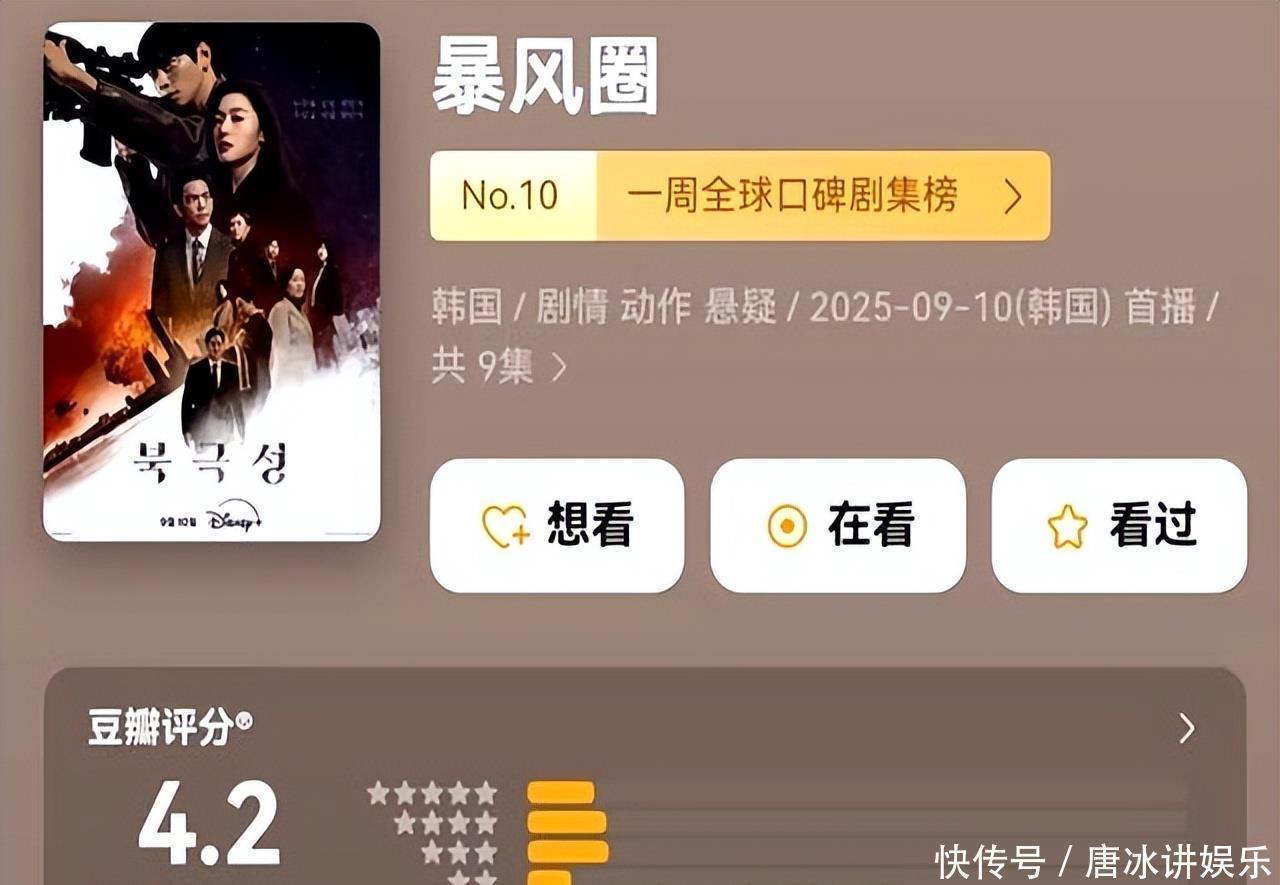This screenshot has height=885, width=1280.
Task: Mark the show as 看过
Action: click(x=1119, y=525)
